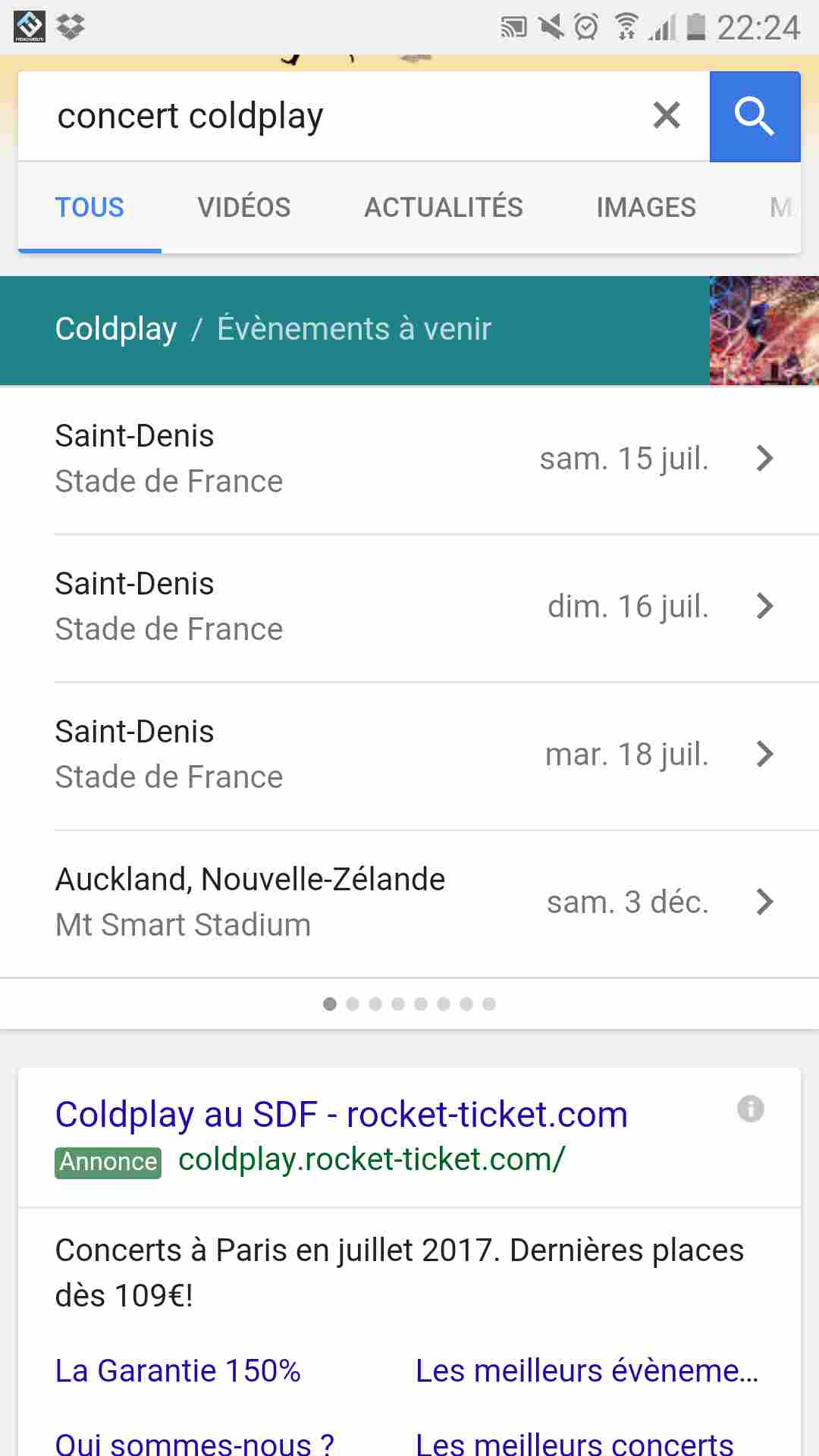Tap the ad info icon
This screenshot has height=1456, width=819.
click(x=751, y=1109)
